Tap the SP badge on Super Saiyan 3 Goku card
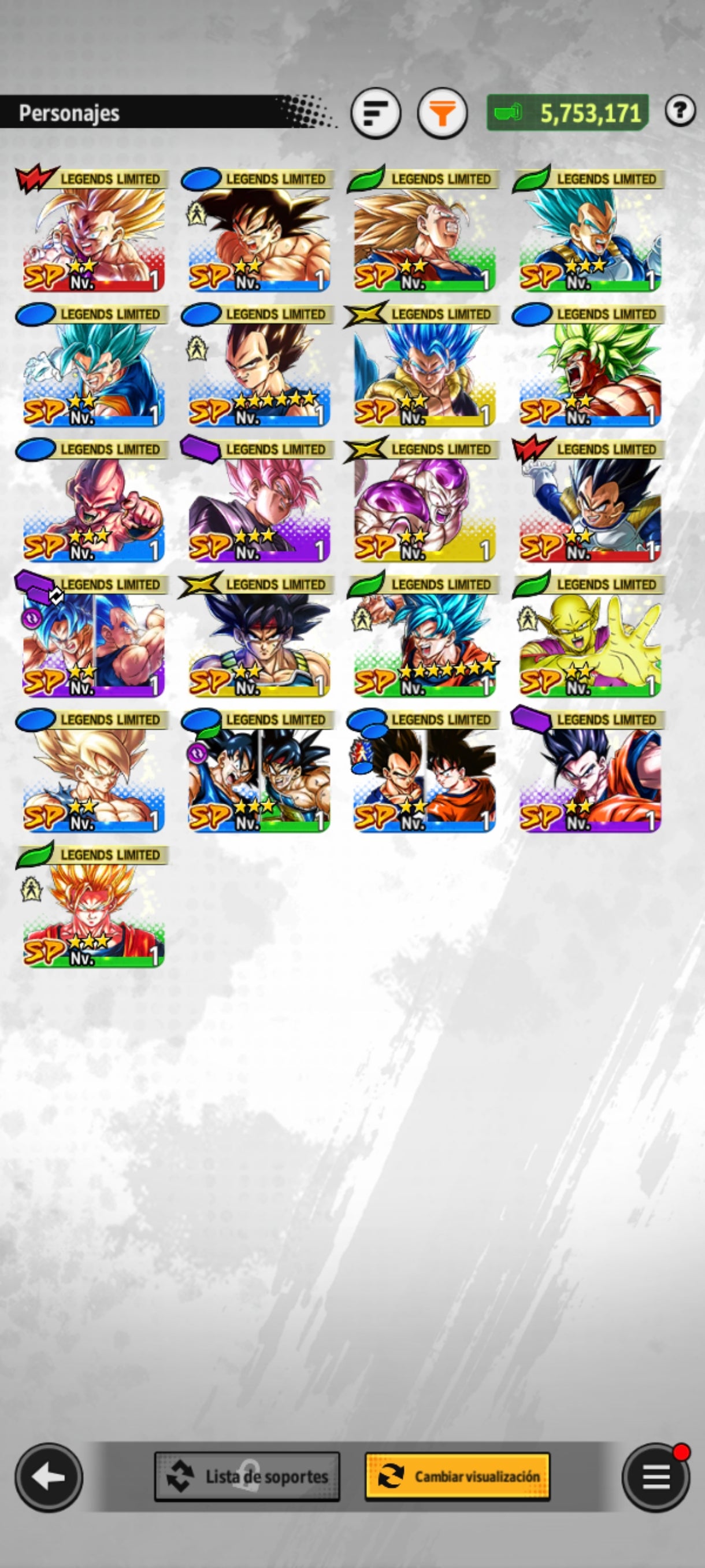This screenshot has height=1568, width=705. [374, 275]
